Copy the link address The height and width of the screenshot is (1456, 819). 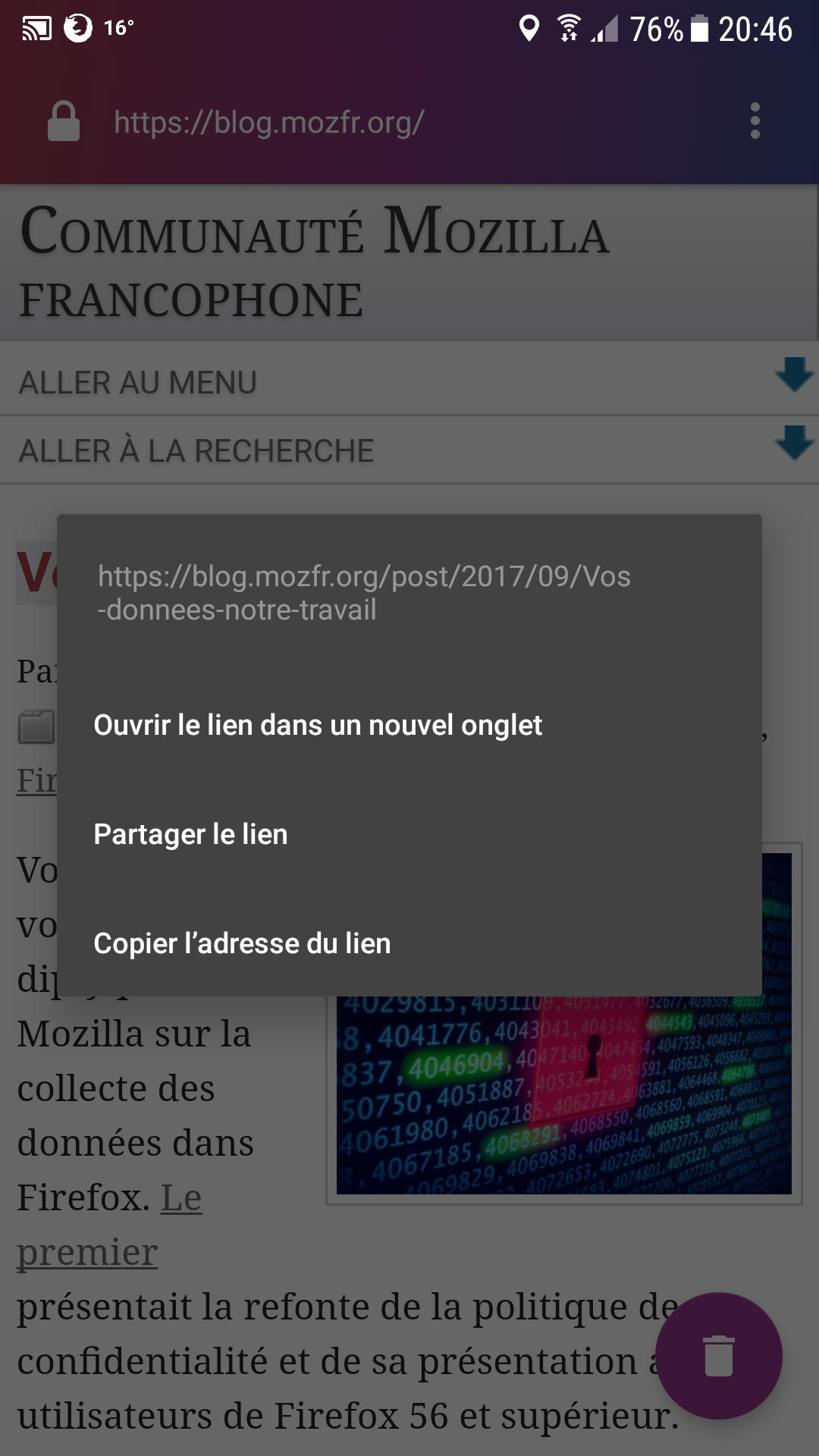[409, 943]
